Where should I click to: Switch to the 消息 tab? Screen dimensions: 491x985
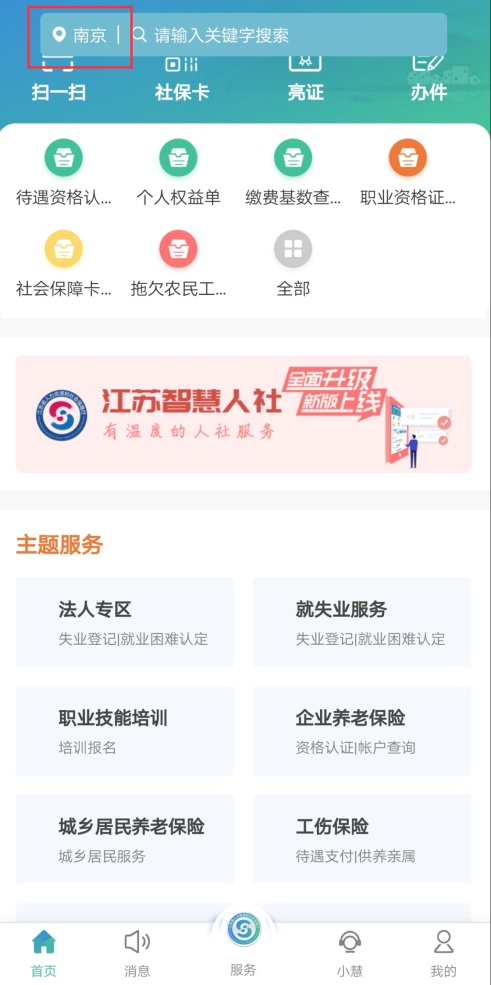pos(137,954)
